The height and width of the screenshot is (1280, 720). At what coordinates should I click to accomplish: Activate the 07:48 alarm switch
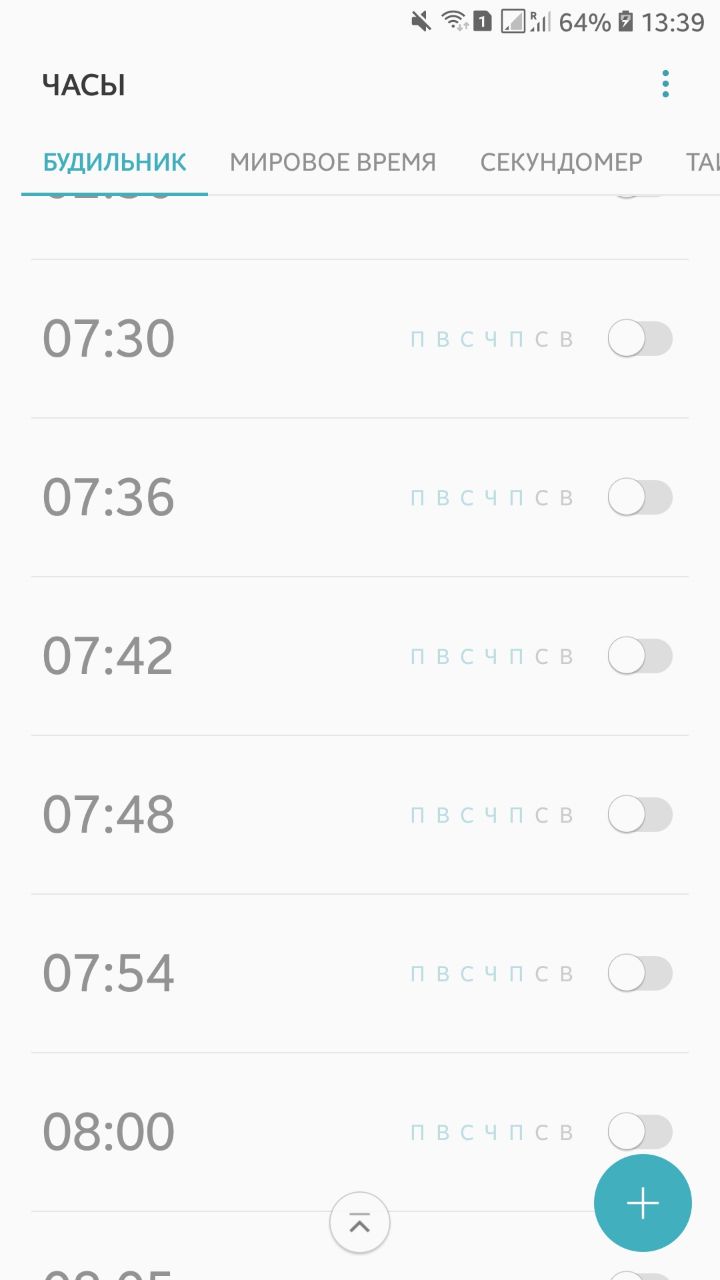(x=640, y=814)
